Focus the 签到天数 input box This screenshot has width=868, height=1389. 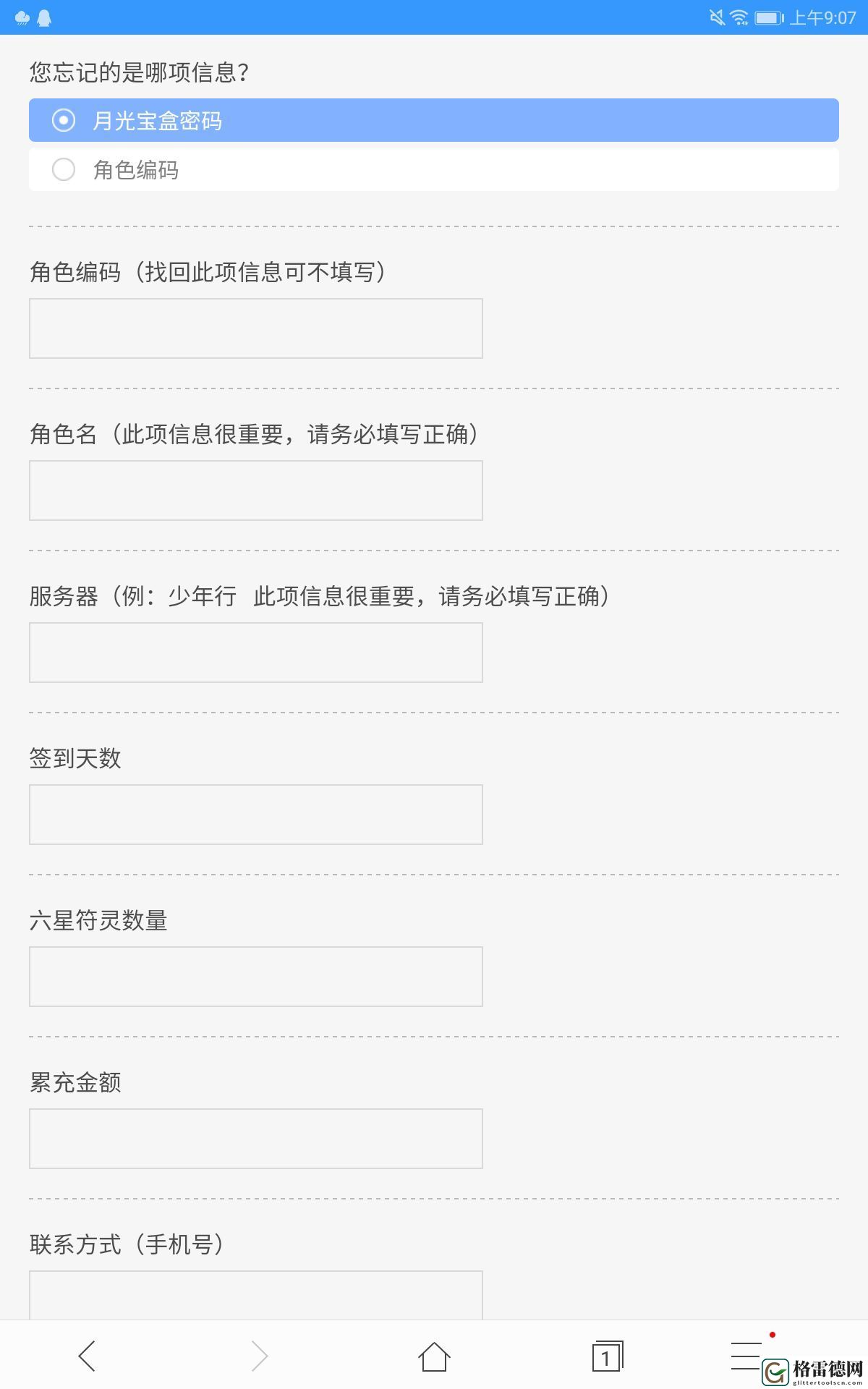[256, 815]
